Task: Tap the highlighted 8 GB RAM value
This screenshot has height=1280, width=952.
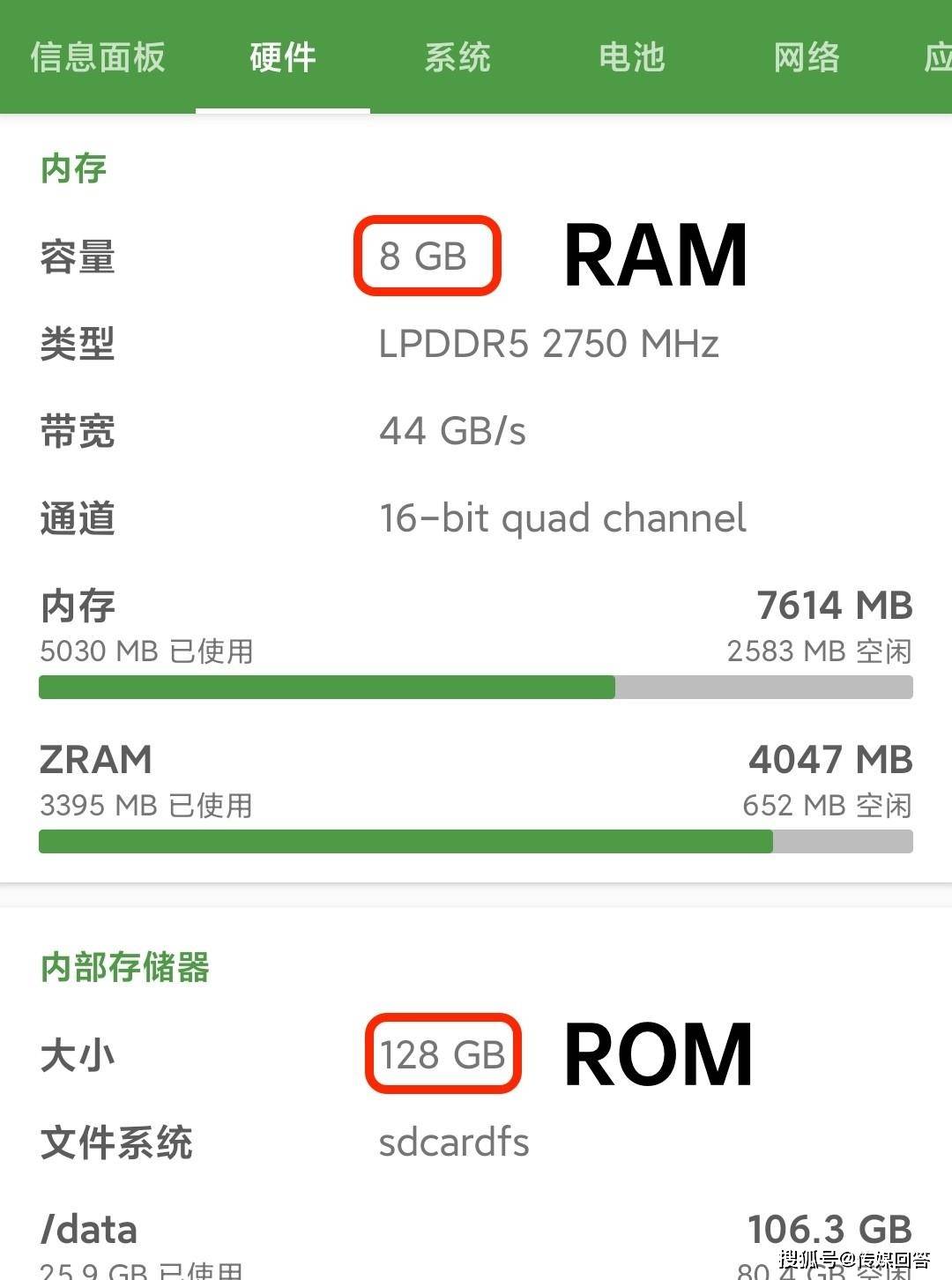Action: point(427,257)
